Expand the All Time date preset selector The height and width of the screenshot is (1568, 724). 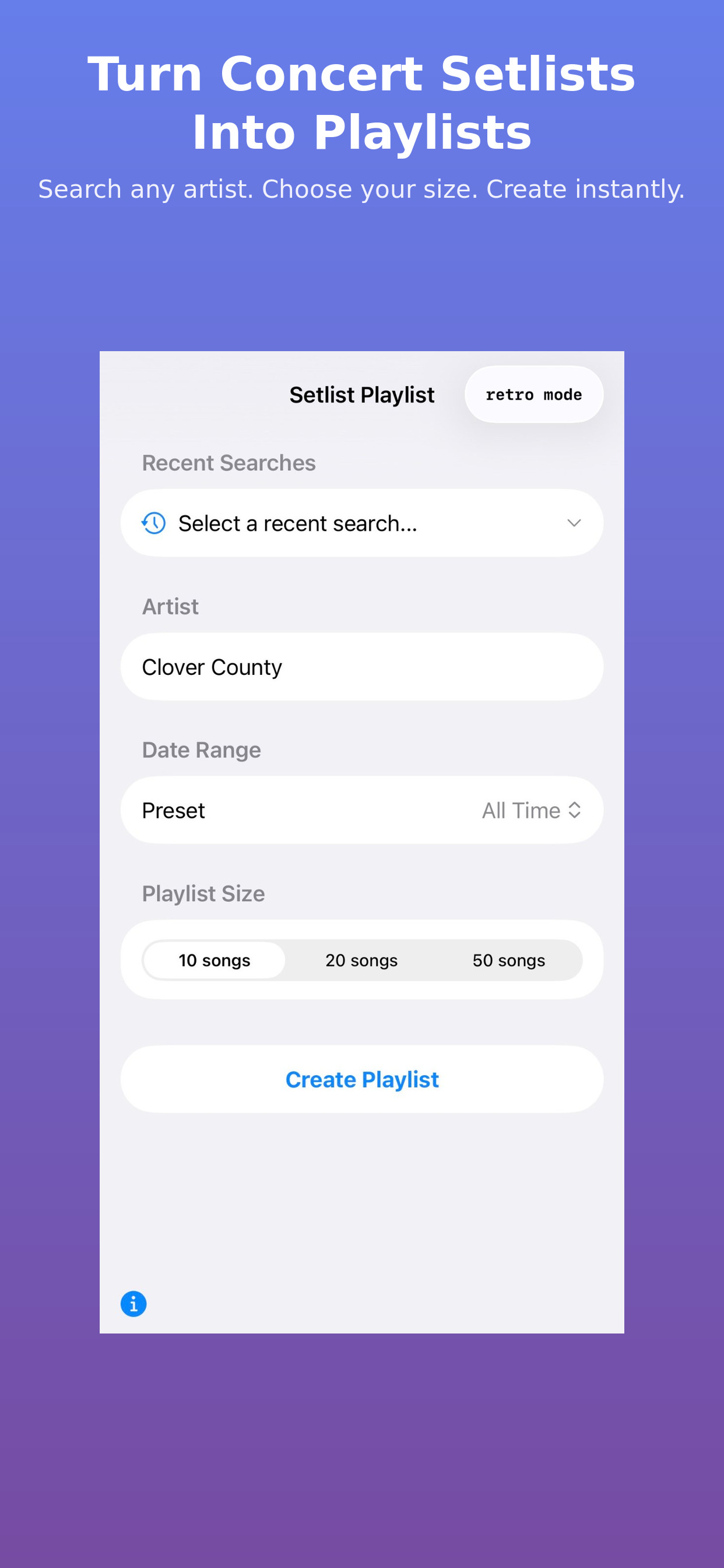(532, 810)
